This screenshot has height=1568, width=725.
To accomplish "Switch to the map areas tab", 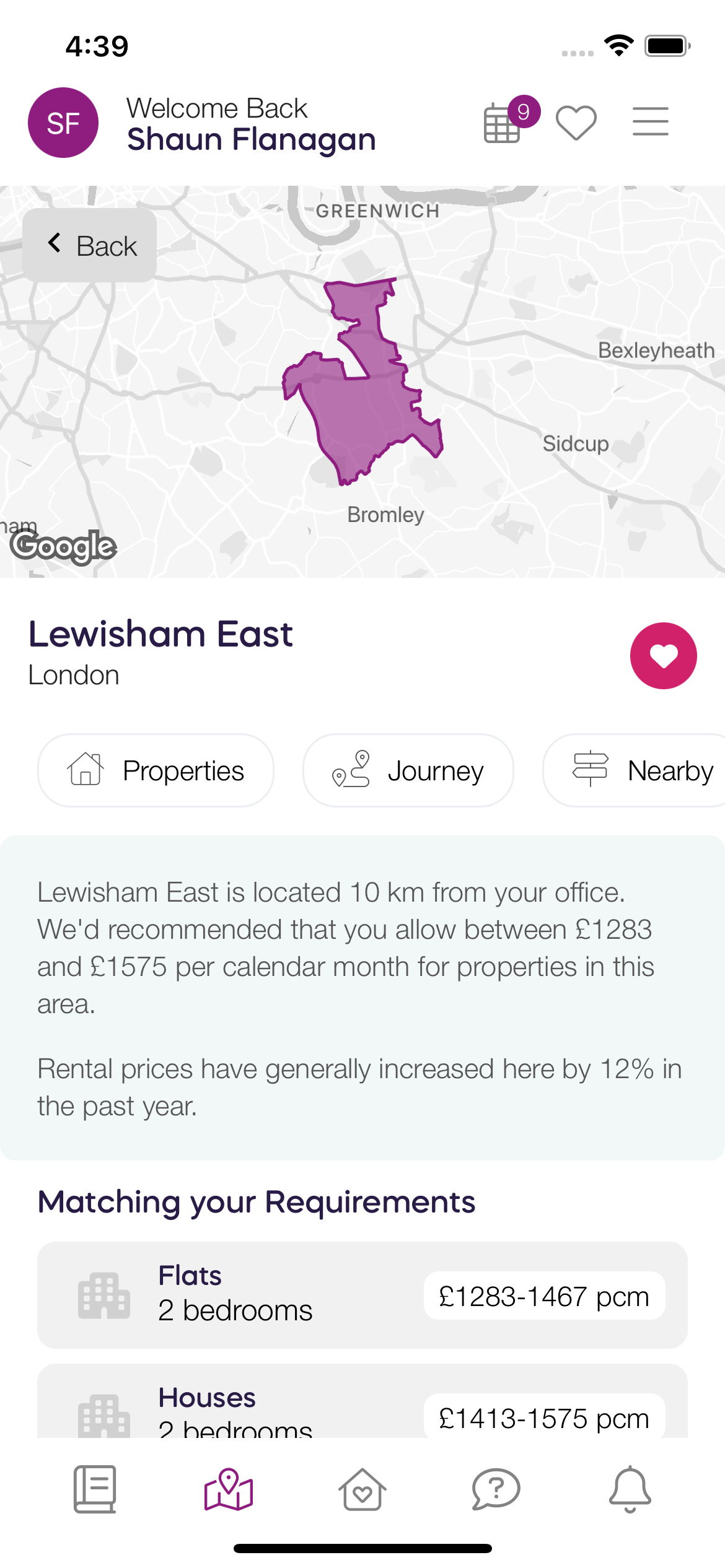I will [229, 1489].
